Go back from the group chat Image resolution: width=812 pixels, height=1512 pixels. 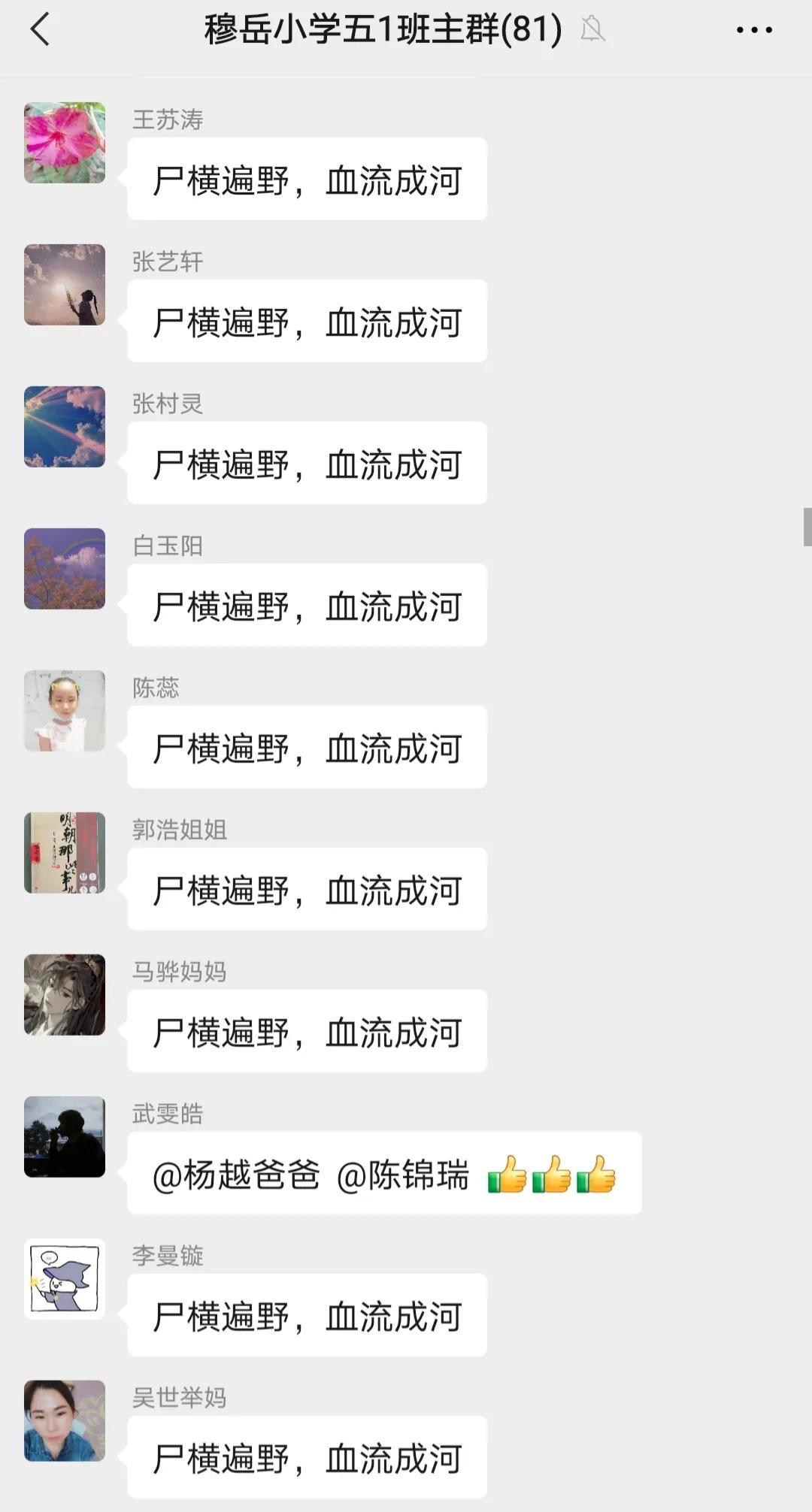(x=41, y=30)
